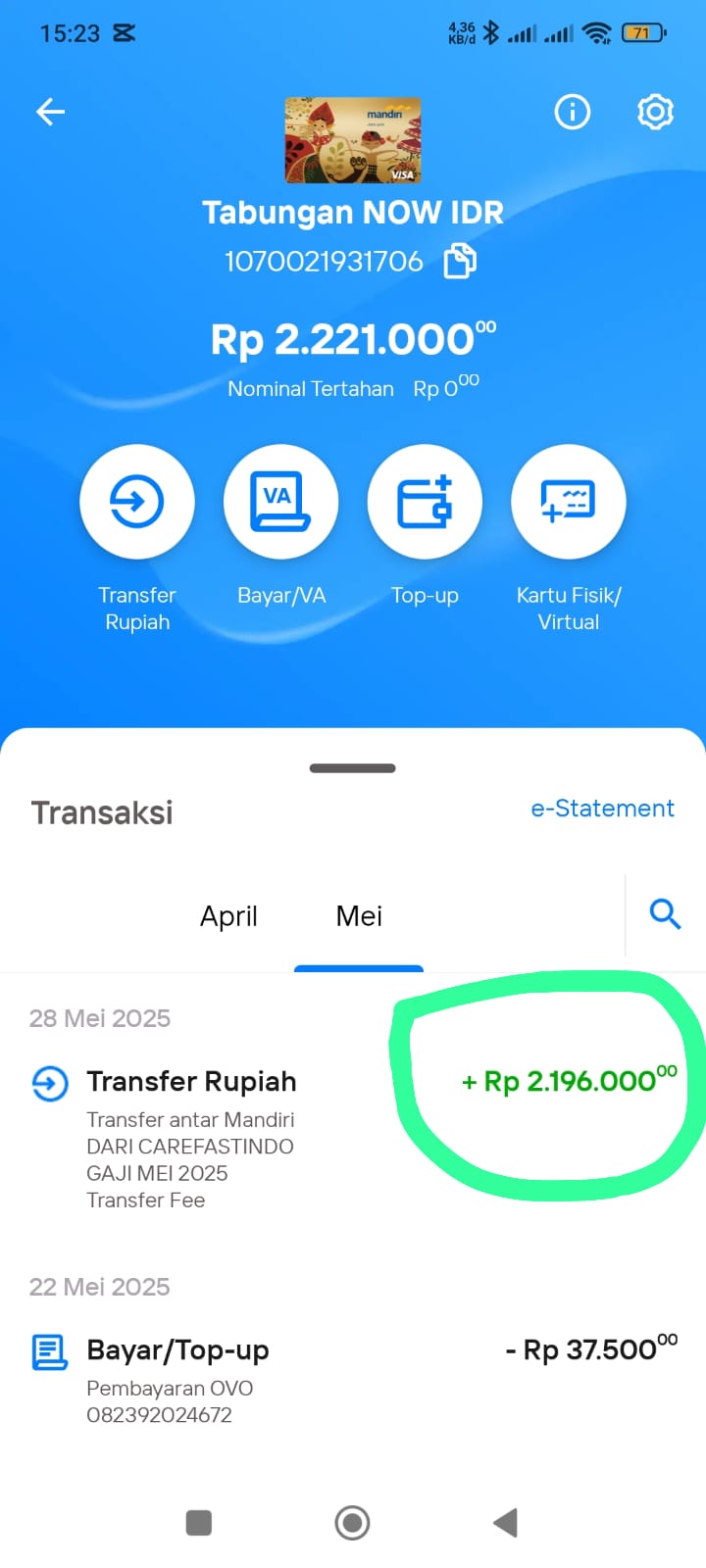Open the recent apps overview

[199, 1523]
